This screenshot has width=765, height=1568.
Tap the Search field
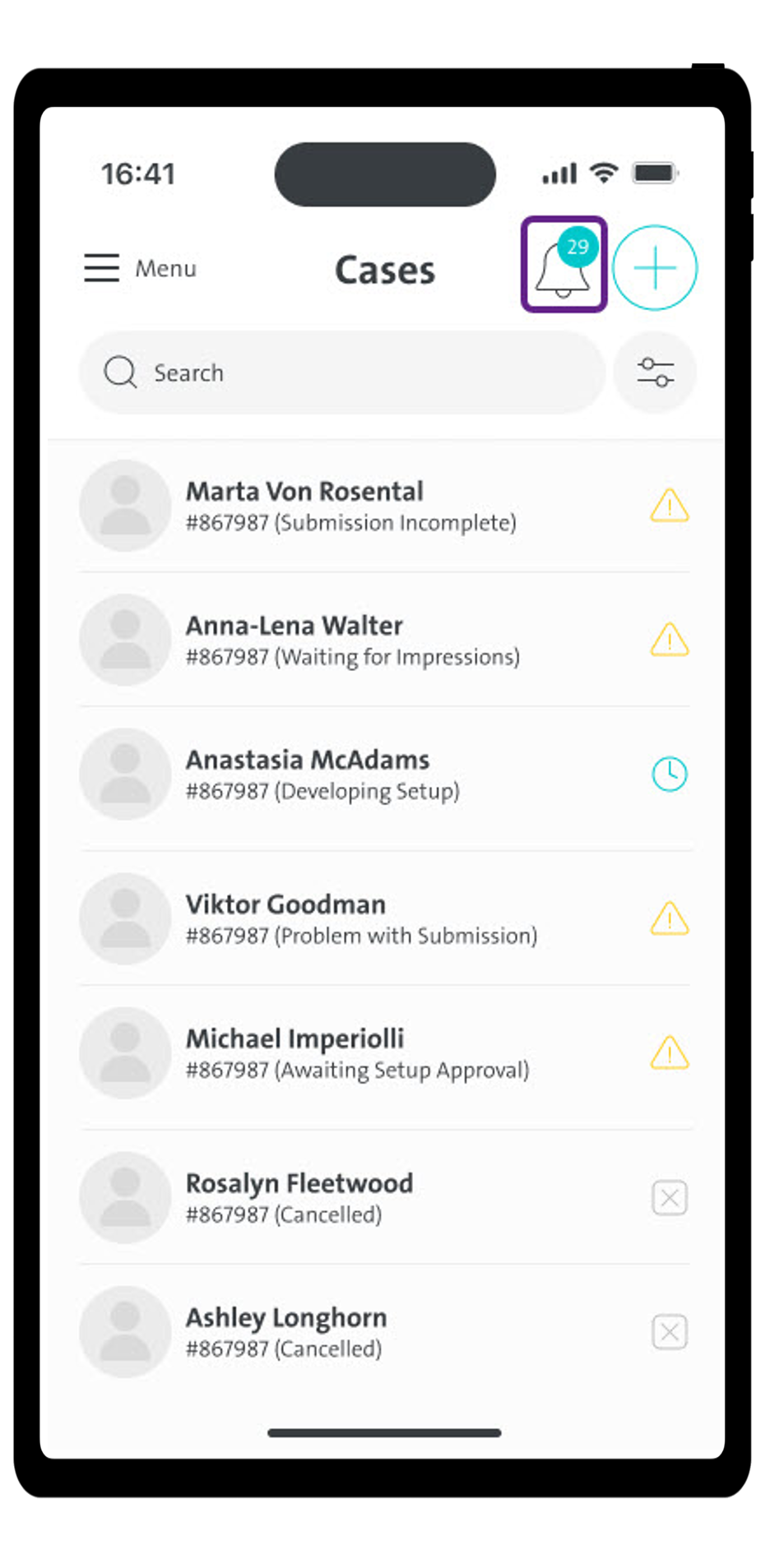[341, 372]
